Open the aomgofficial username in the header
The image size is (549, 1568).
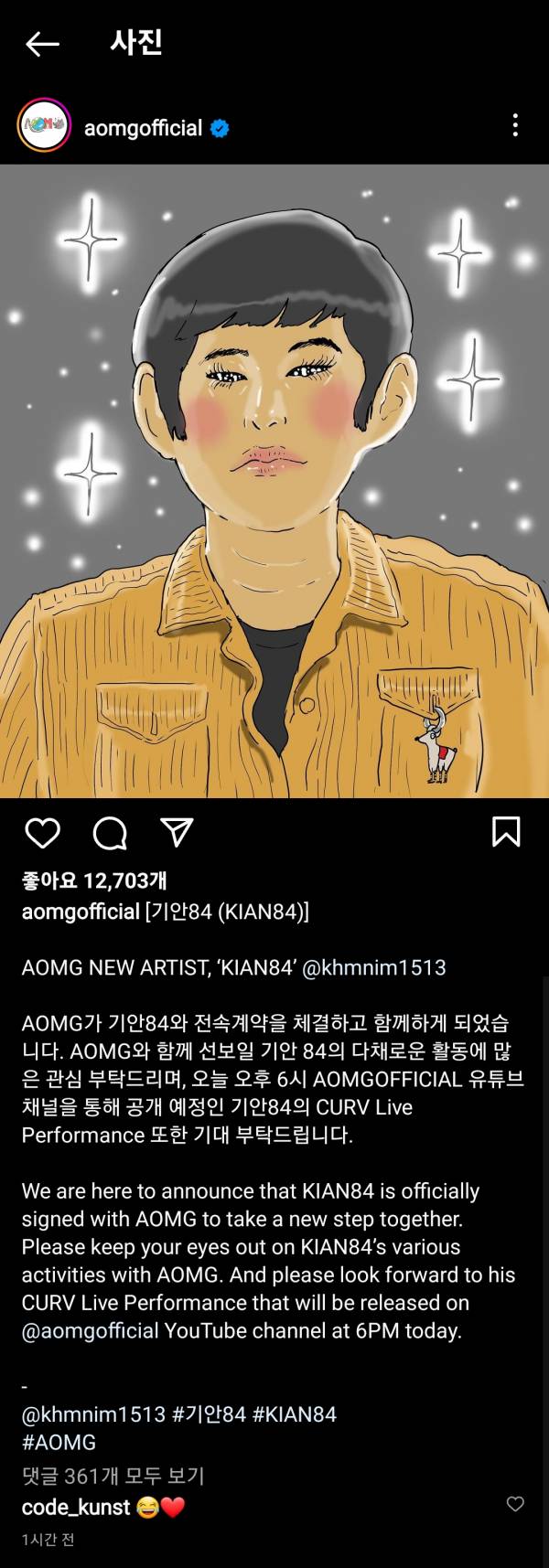point(143,127)
